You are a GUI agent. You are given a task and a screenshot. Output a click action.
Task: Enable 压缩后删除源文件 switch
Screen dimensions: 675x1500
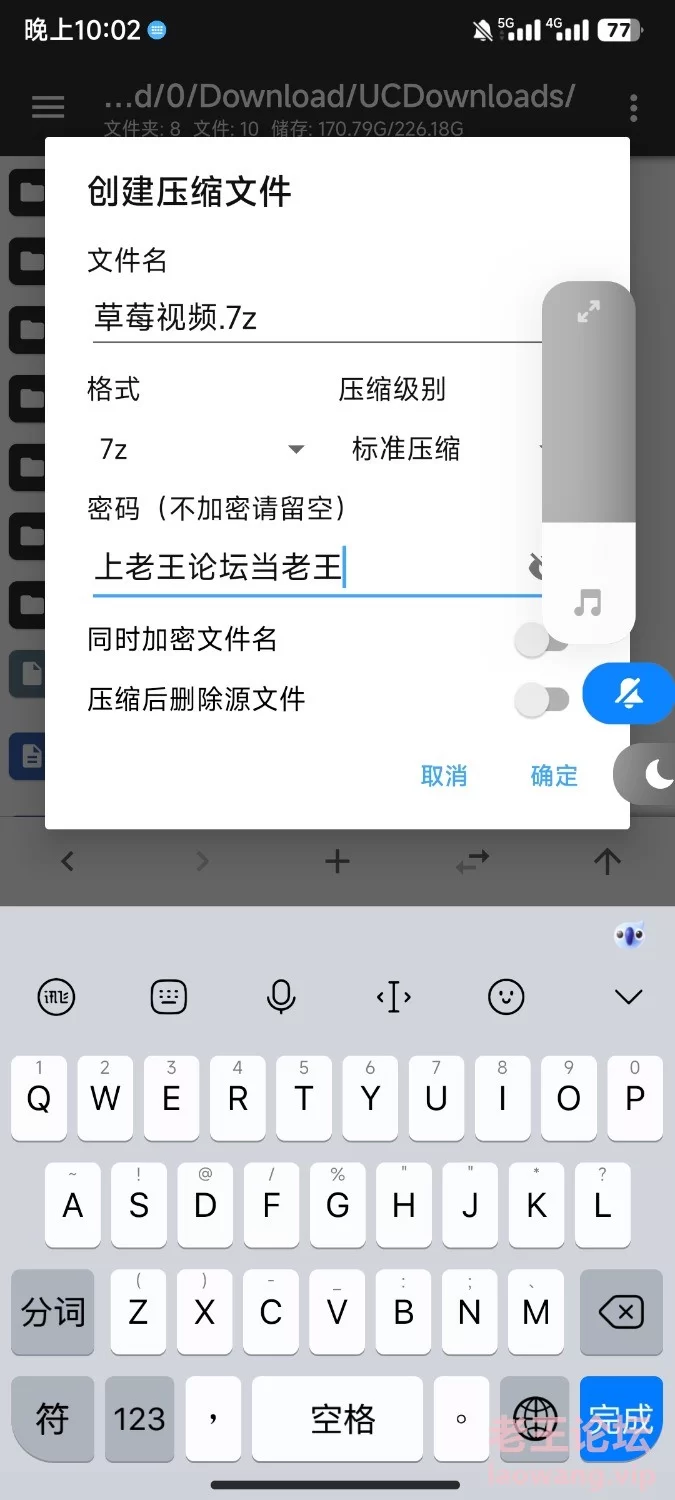pyautogui.click(x=541, y=700)
